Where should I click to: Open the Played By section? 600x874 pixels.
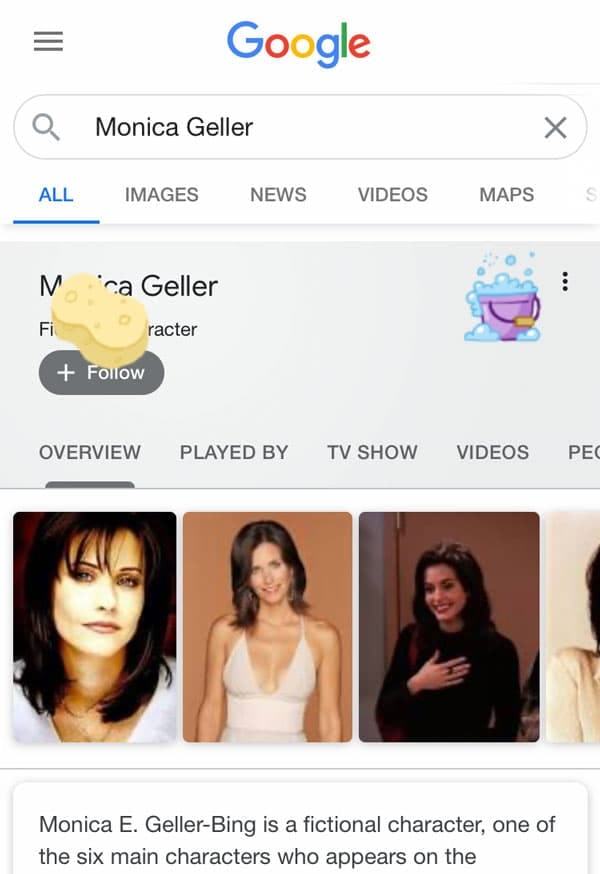click(x=233, y=452)
